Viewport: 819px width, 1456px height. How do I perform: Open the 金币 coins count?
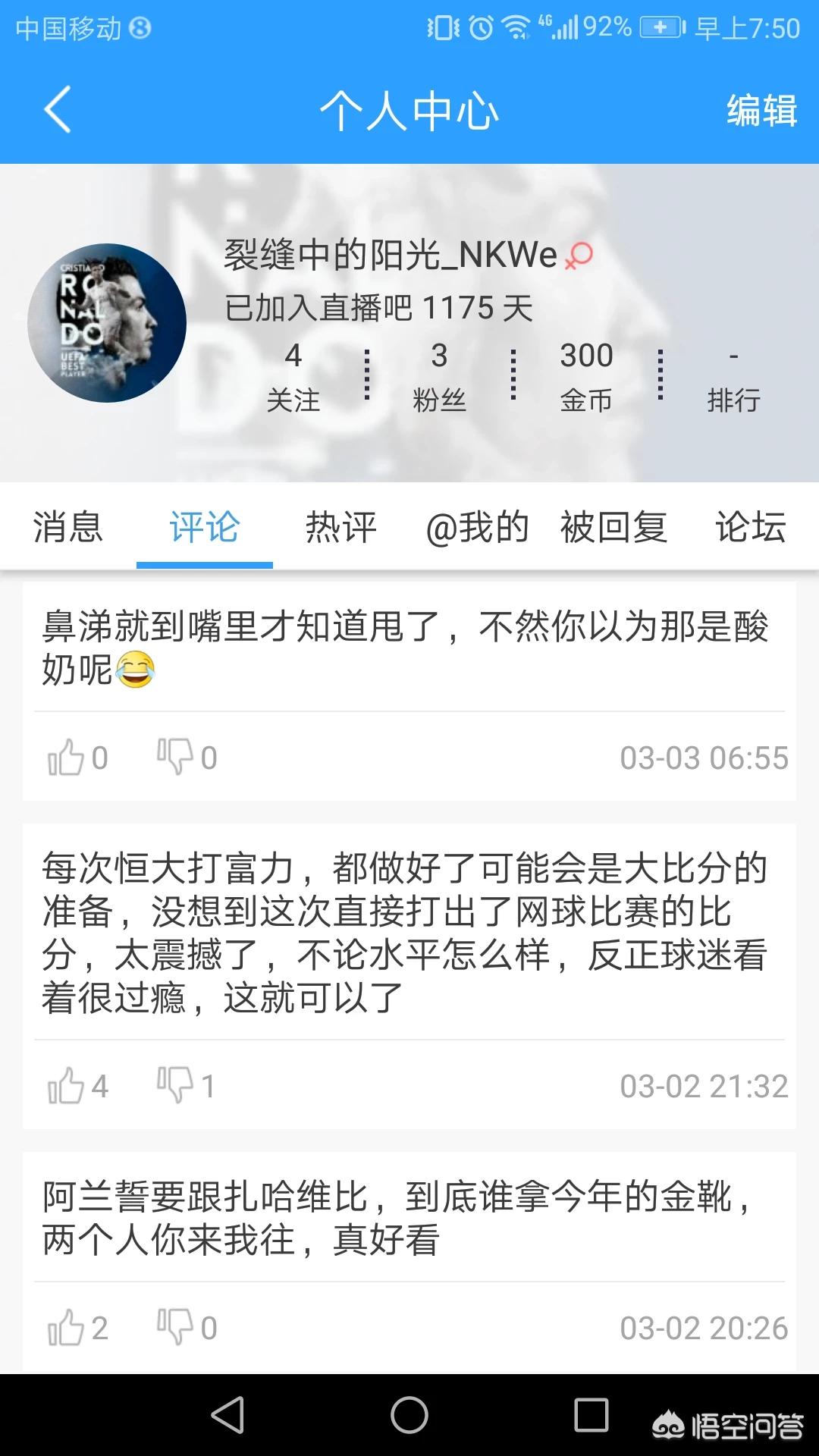(586, 377)
